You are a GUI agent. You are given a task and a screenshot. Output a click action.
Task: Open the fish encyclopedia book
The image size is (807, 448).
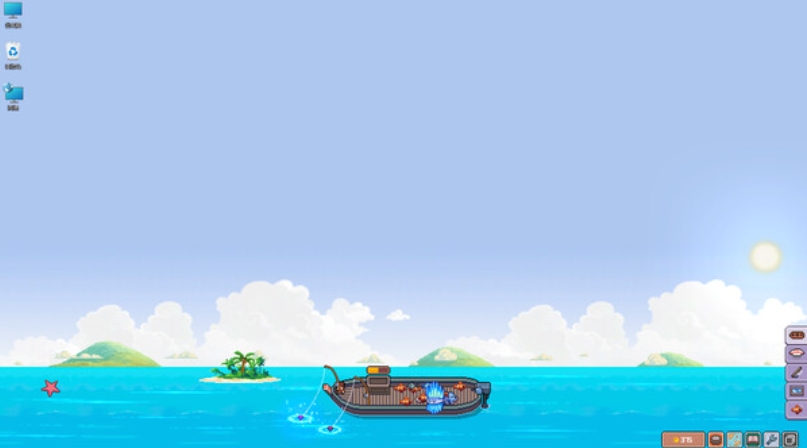(753, 440)
